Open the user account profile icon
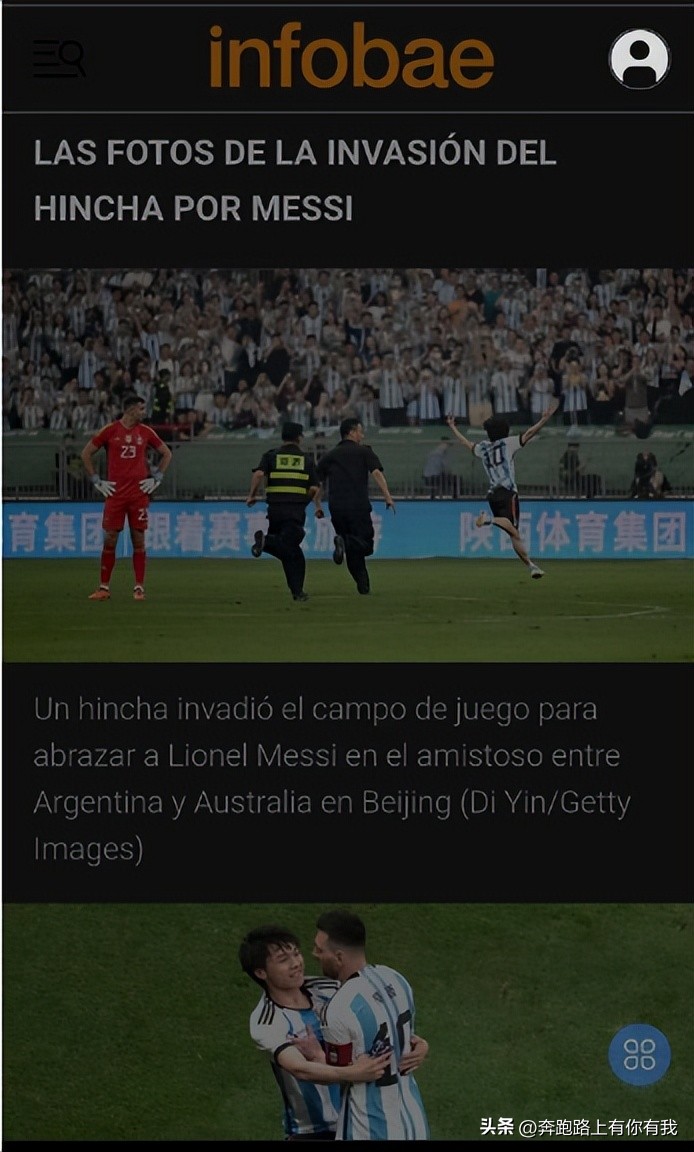This screenshot has height=1152, width=694. click(x=639, y=59)
